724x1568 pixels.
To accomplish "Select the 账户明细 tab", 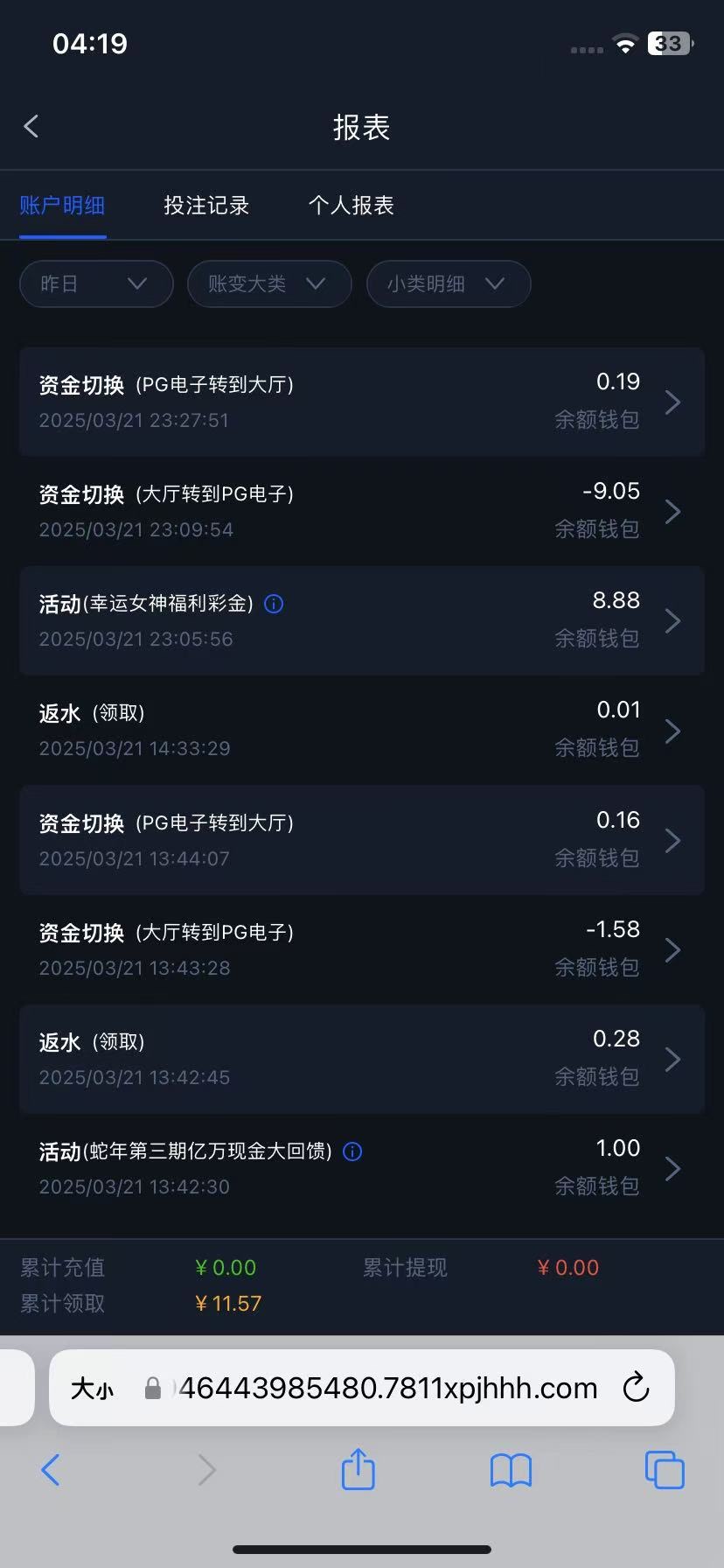I will click(62, 206).
